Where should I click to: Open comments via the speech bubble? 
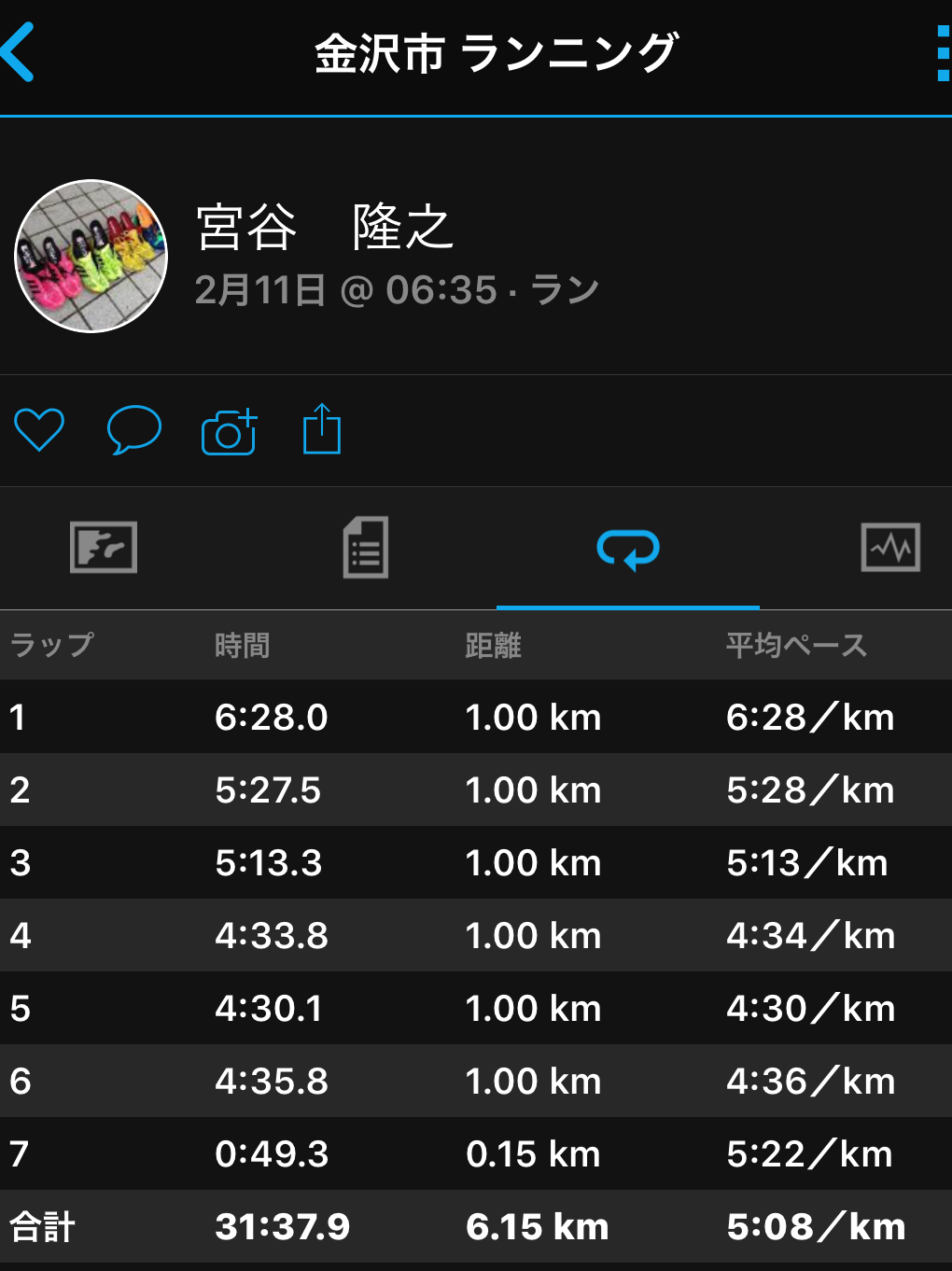pyautogui.click(x=134, y=430)
